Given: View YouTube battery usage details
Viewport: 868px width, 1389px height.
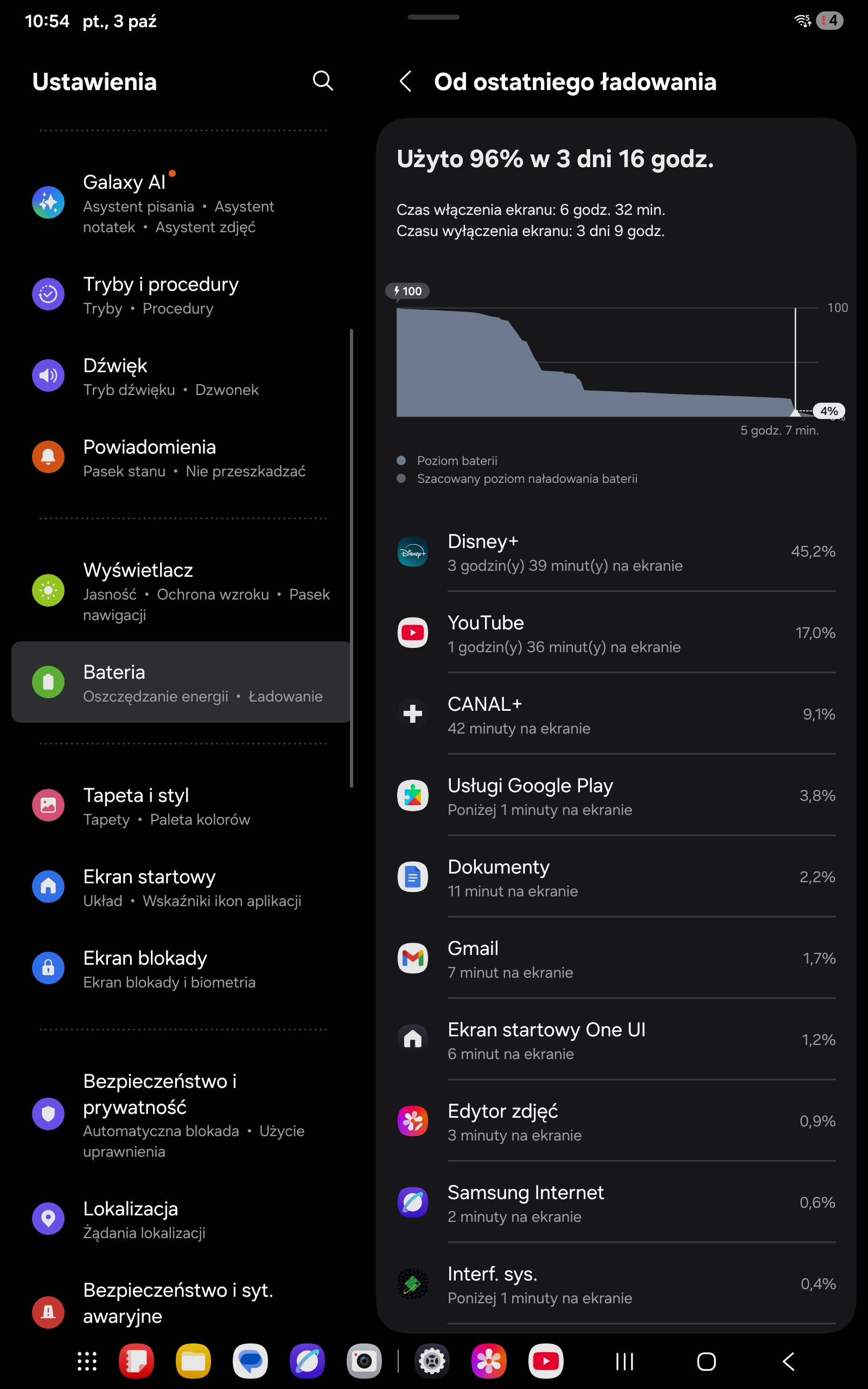Looking at the screenshot, I should 615,633.
